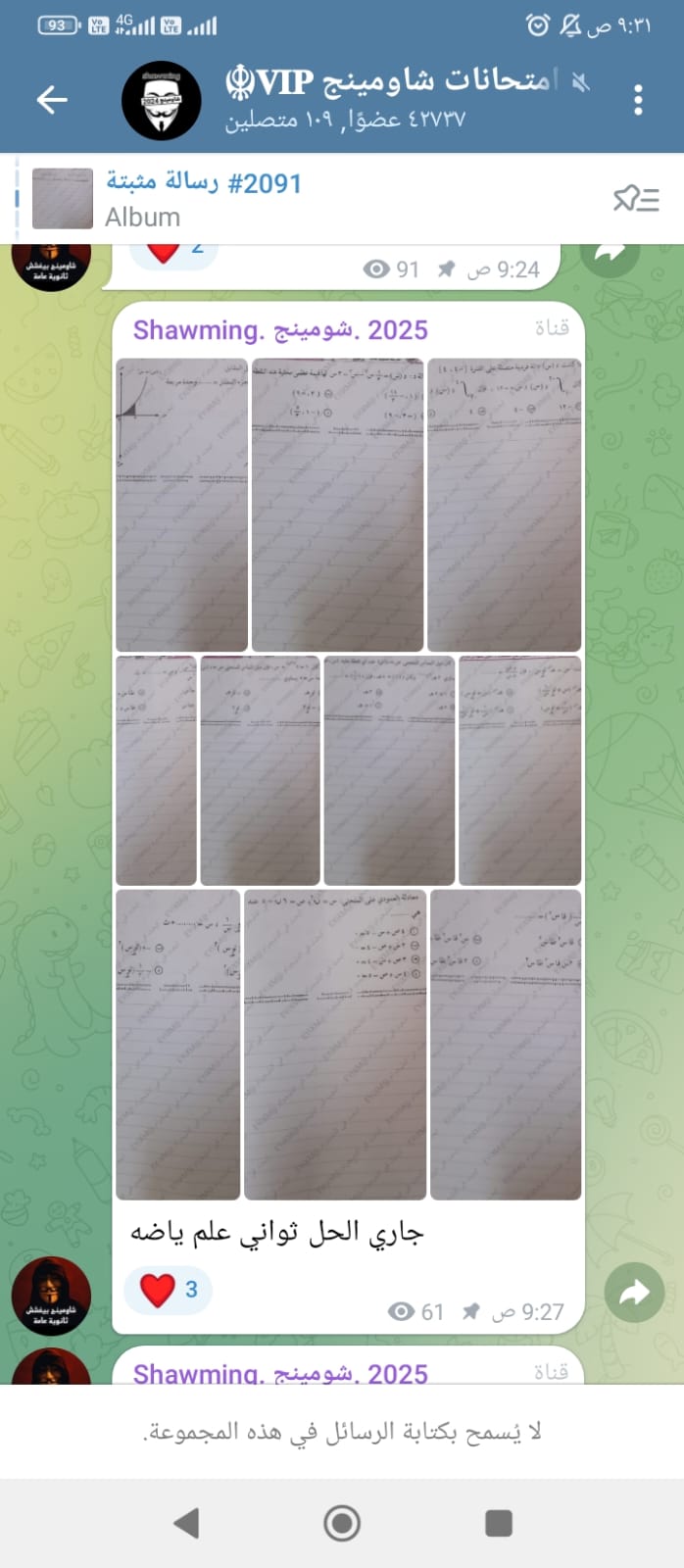Tap the system home button
Image resolution: width=684 pixels, height=1568 pixels.
tap(342, 1523)
